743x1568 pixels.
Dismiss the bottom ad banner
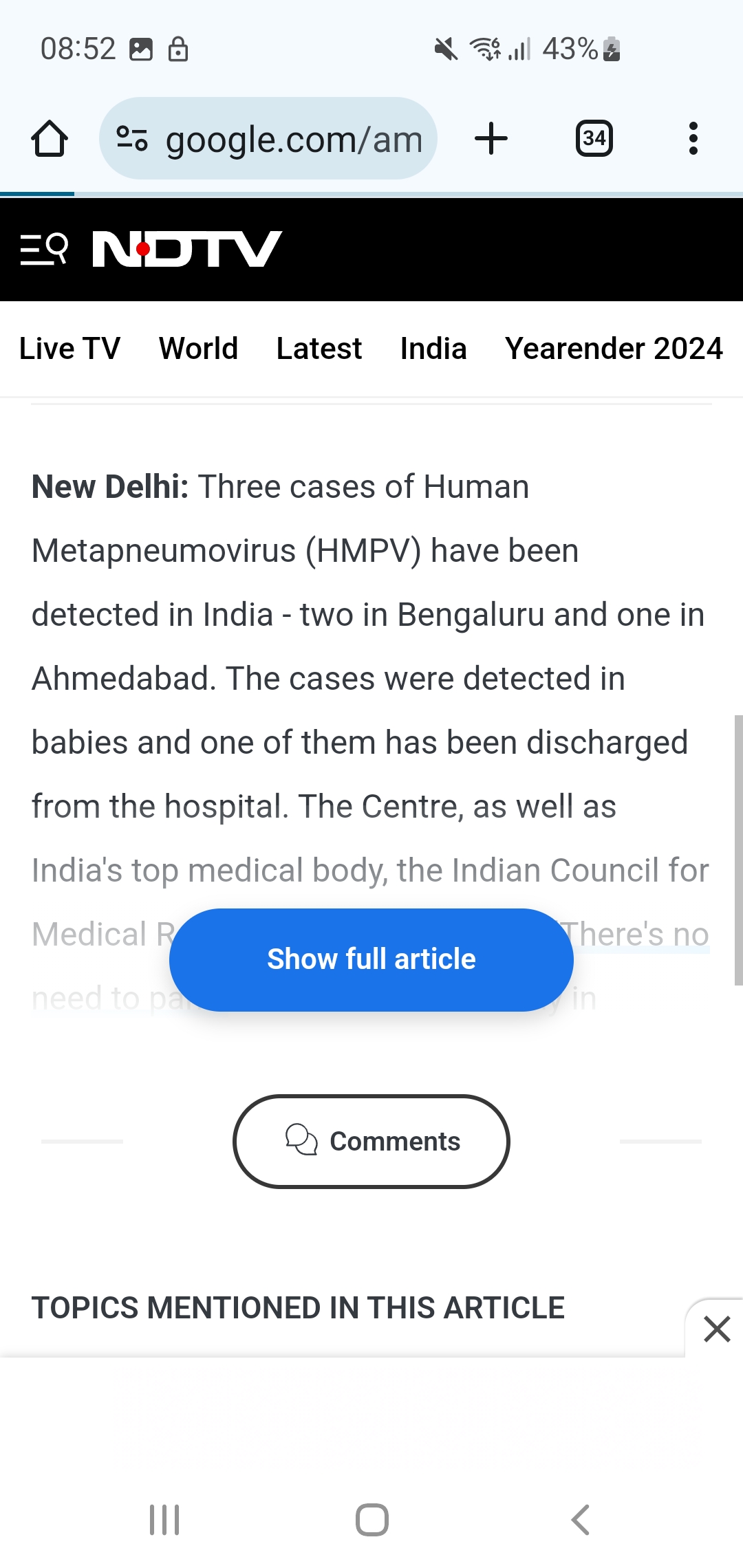click(x=717, y=1329)
